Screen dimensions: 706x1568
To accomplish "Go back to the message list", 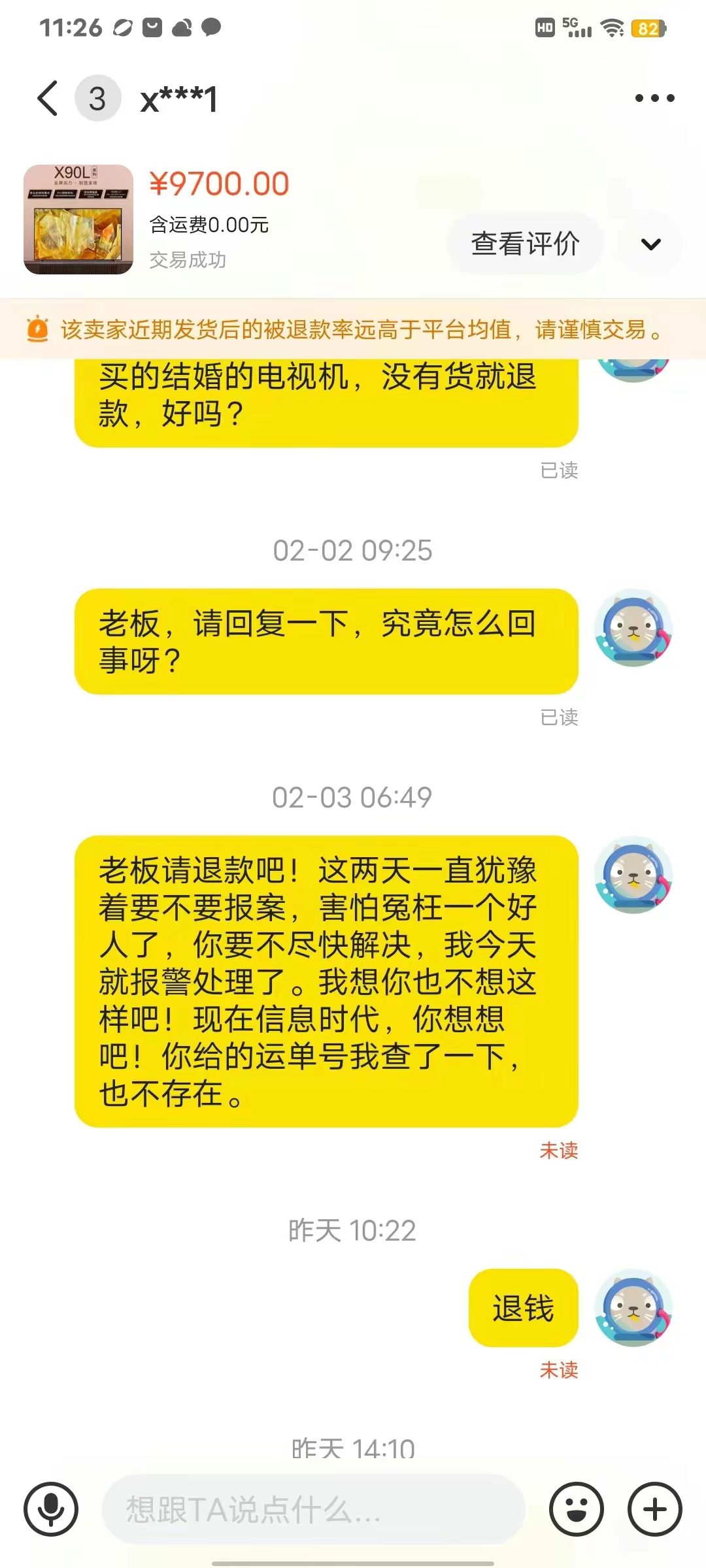I will [x=48, y=99].
